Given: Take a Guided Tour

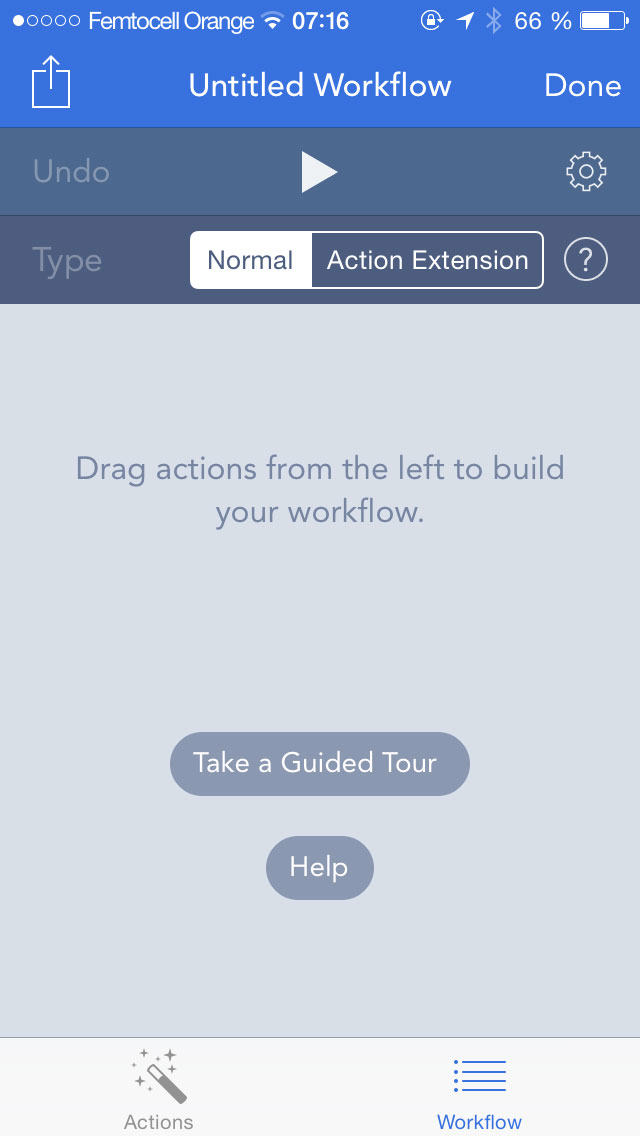Looking at the screenshot, I should click(320, 764).
